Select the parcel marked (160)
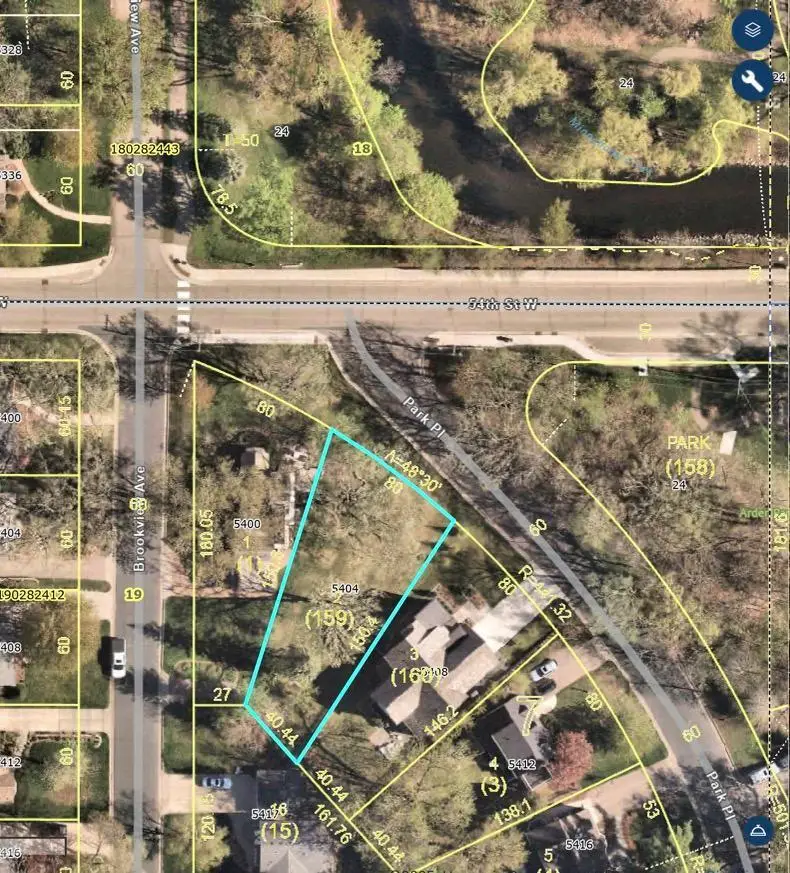Screen dimensions: 790x873 point(408,675)
